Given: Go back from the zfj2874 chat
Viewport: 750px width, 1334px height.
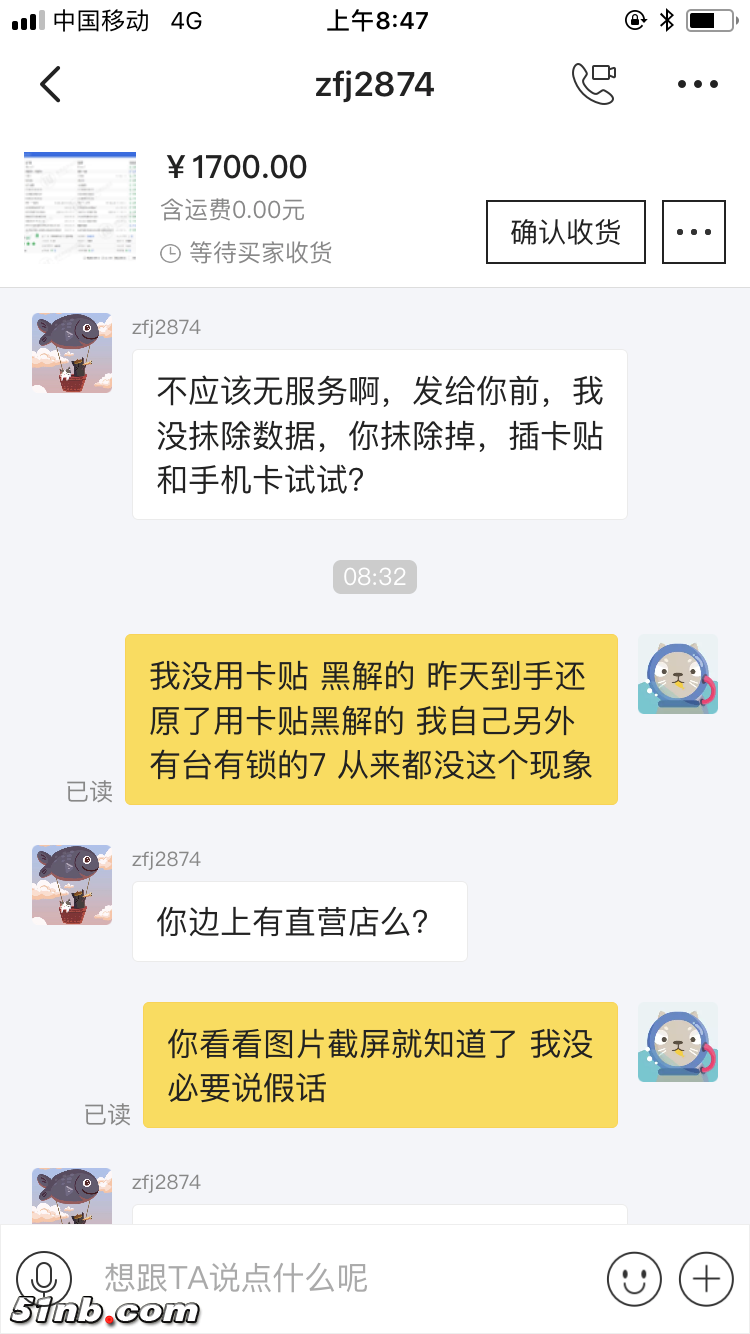Looking at the screenshot, I should pyautogui.click(x=50, y=85).
